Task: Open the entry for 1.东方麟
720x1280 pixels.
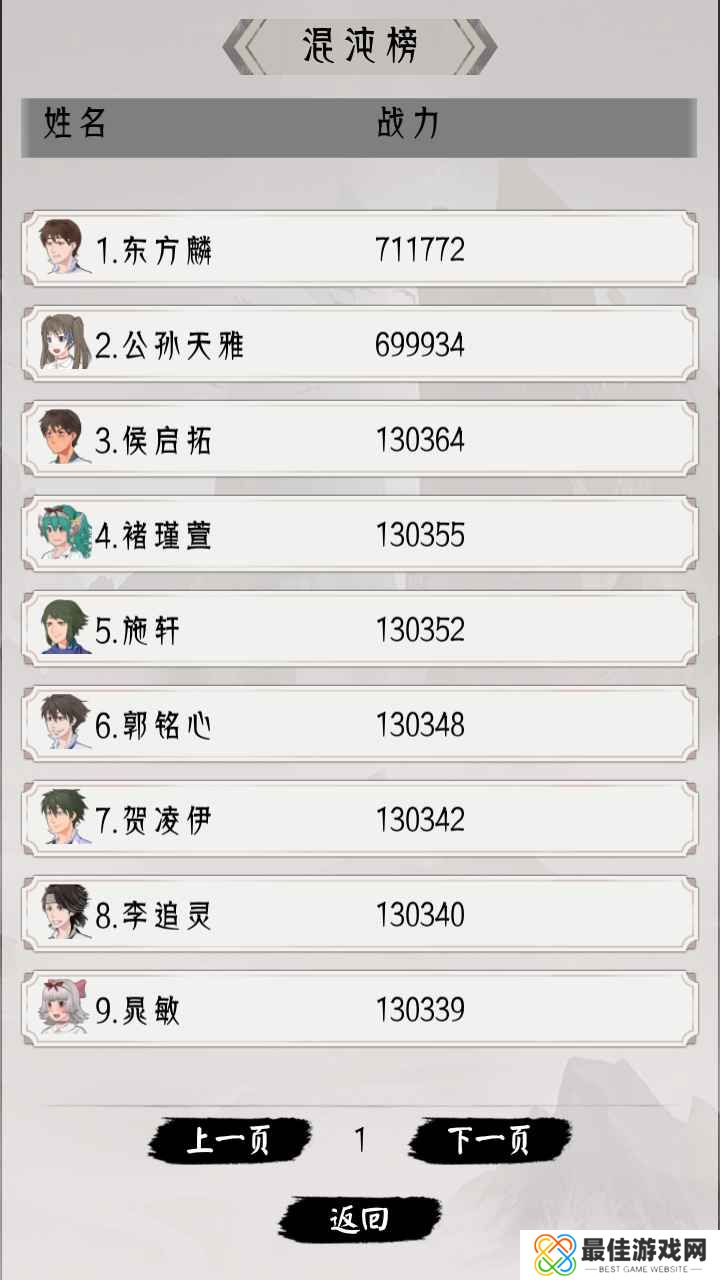Action: [x=359, y=249]
